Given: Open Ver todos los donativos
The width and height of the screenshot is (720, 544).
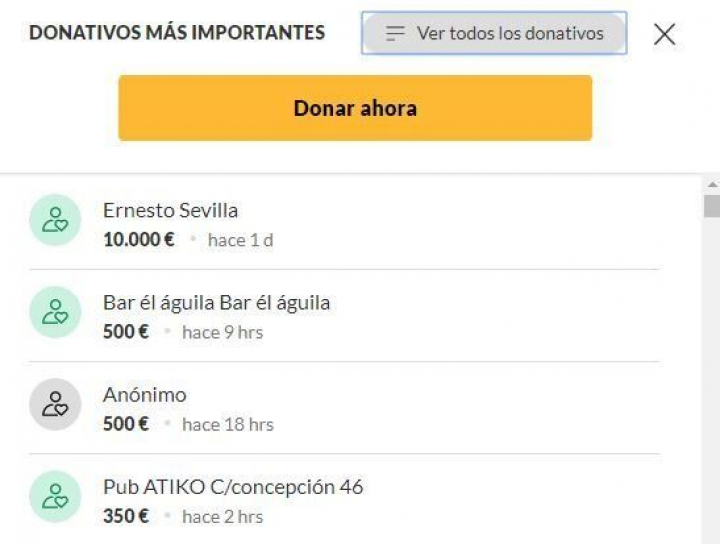Looking at the screenshot, I should click(494, 34).
